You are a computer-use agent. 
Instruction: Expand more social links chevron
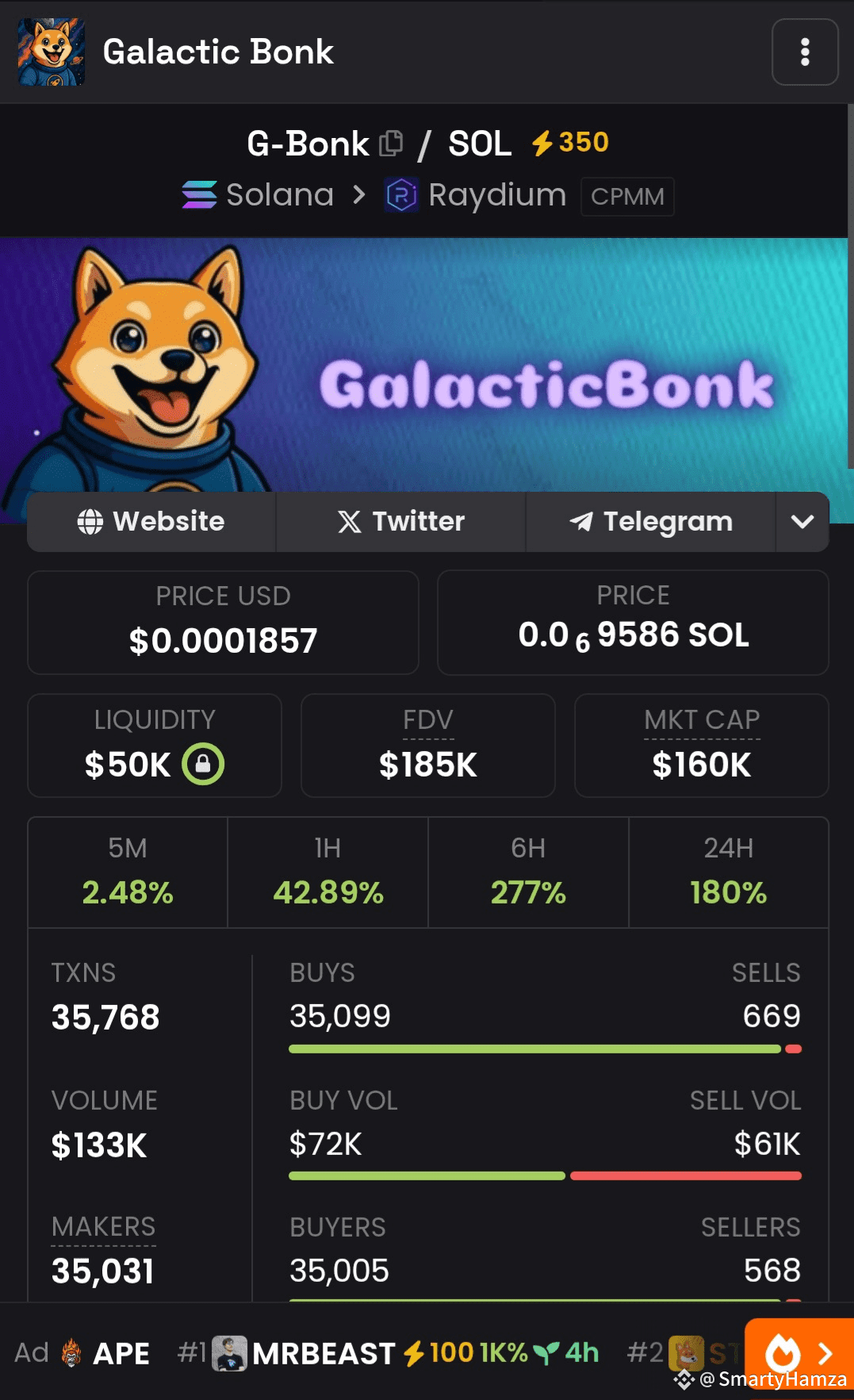pos(802,521)
